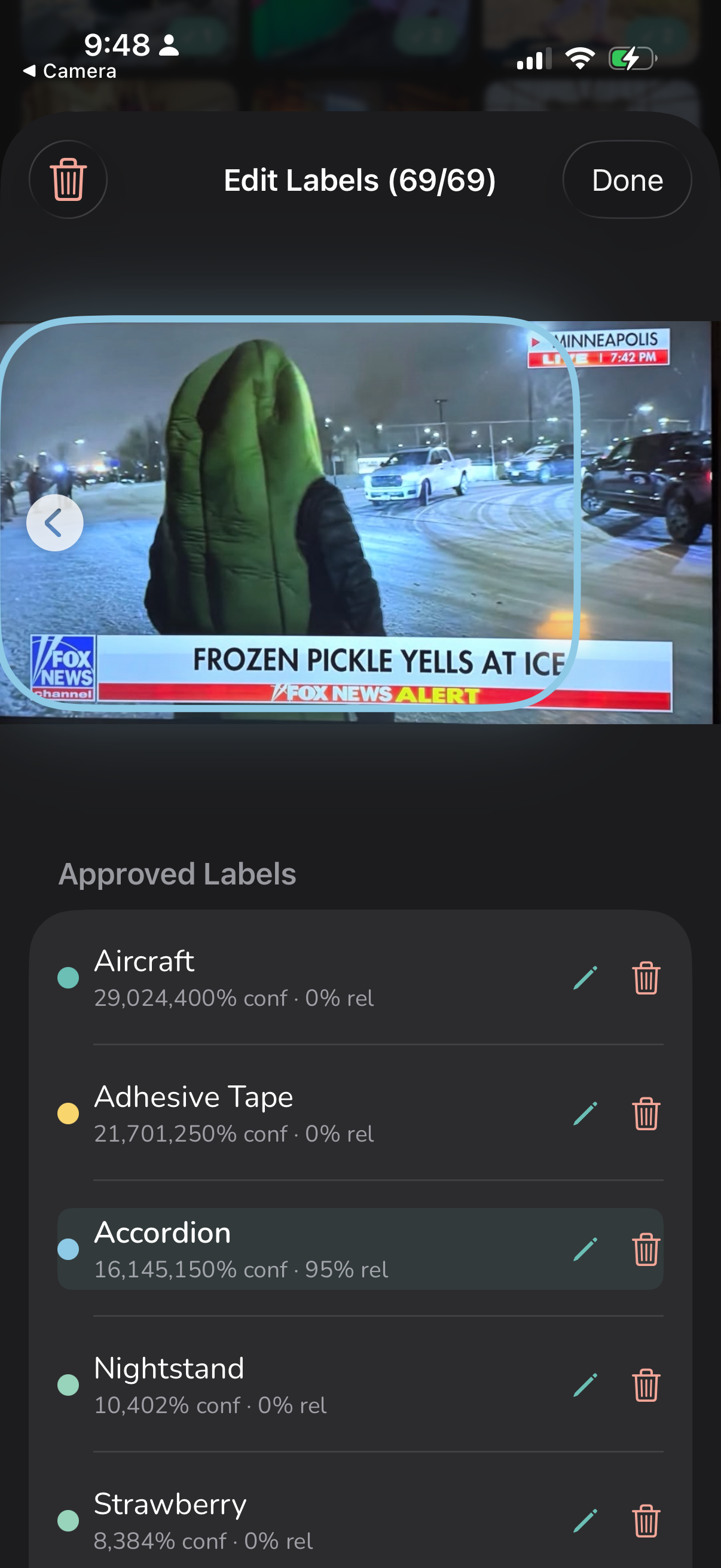Edit the Adhesive Tape label
Viewport: 721px width, 1568px height.
585,1114
